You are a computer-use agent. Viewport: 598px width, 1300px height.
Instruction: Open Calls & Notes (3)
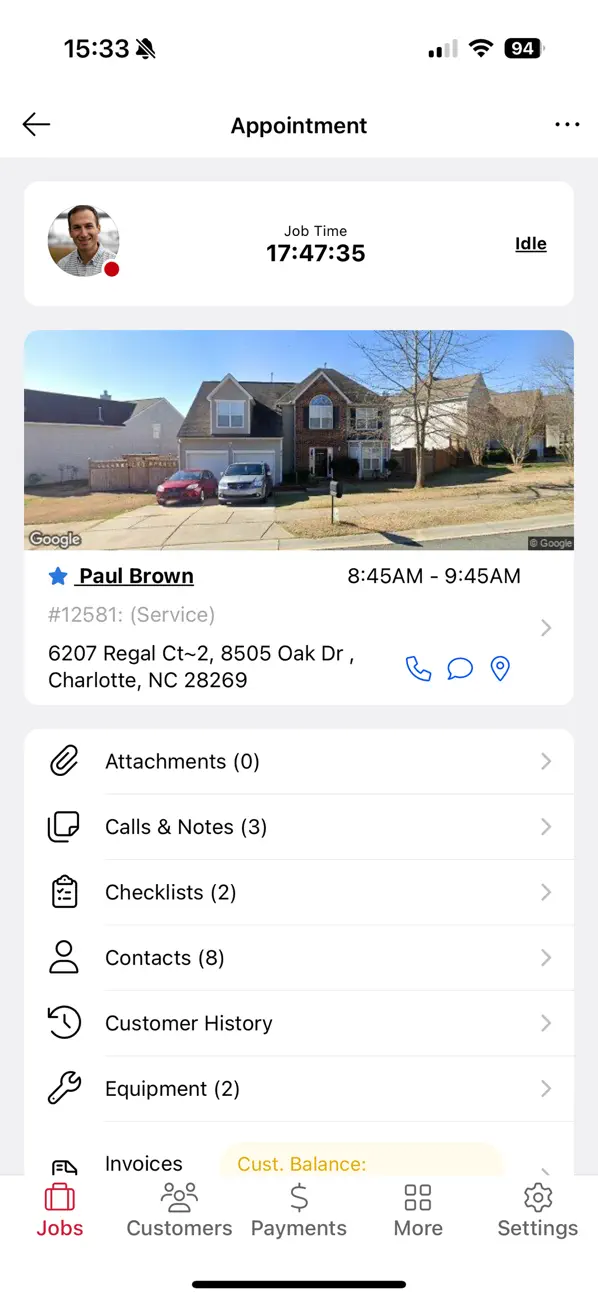(x=299, y=827)
